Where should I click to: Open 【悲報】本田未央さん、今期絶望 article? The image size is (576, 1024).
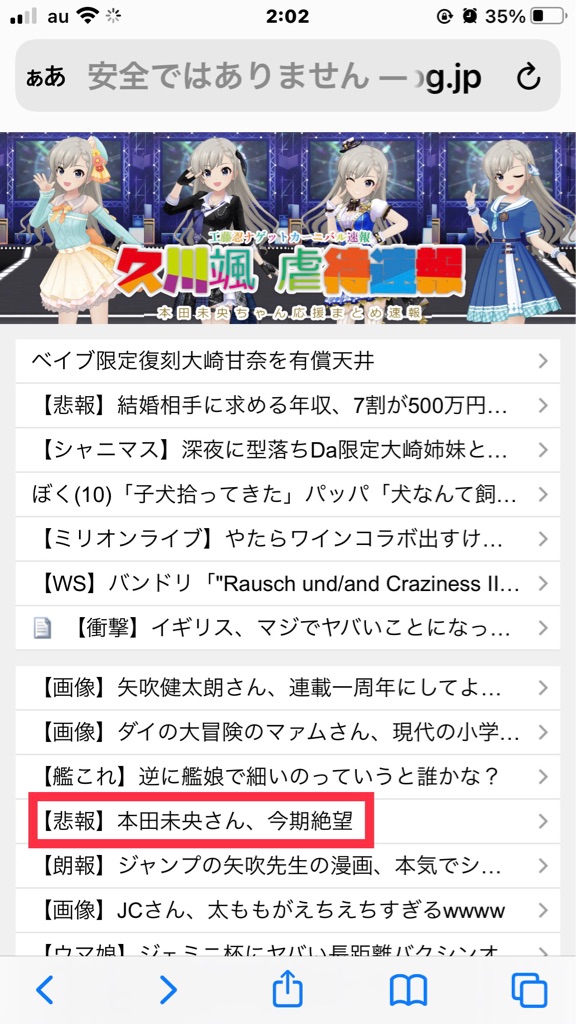[x=288, y=822]
